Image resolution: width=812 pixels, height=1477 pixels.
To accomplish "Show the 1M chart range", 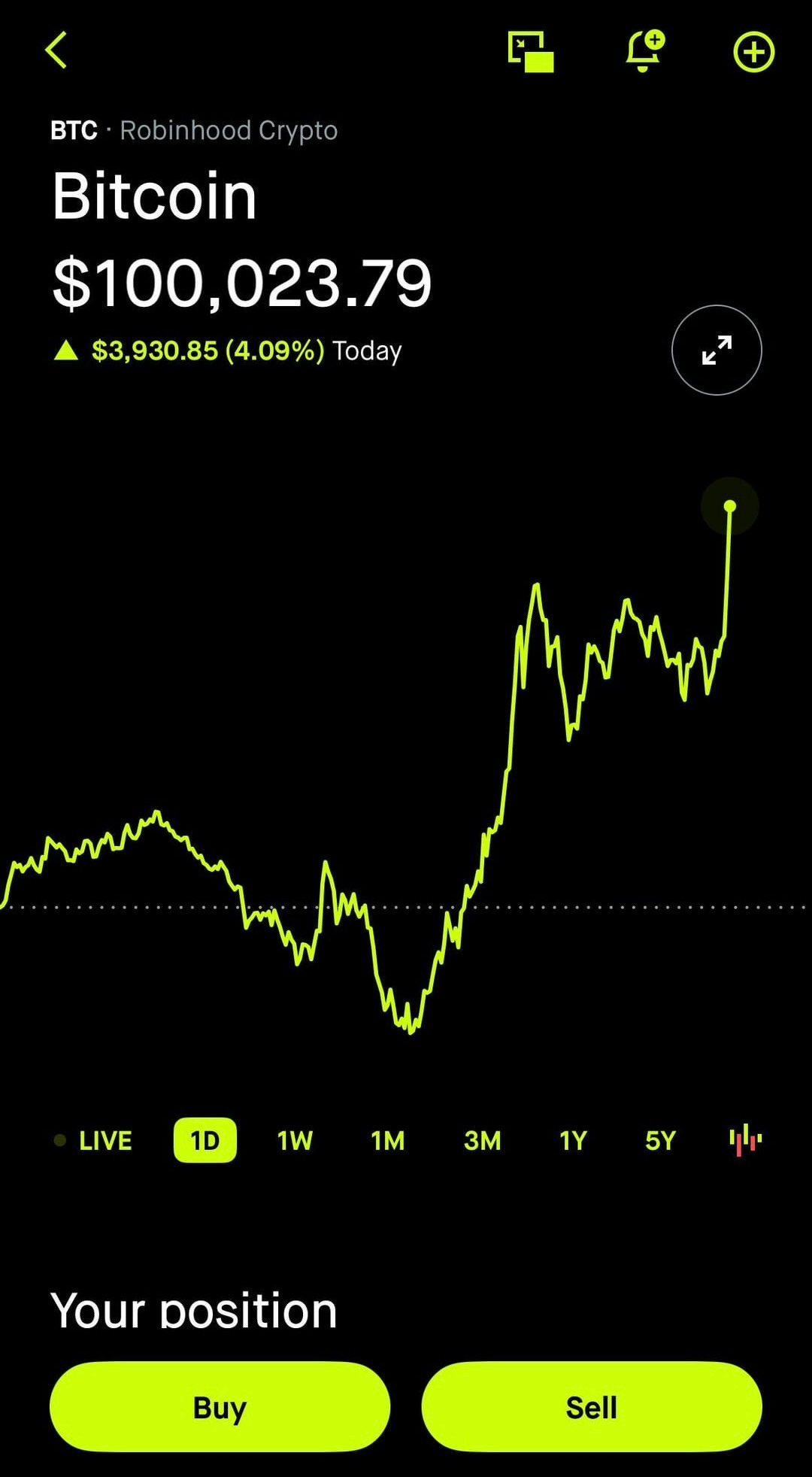I will [x=388, y=1141].
